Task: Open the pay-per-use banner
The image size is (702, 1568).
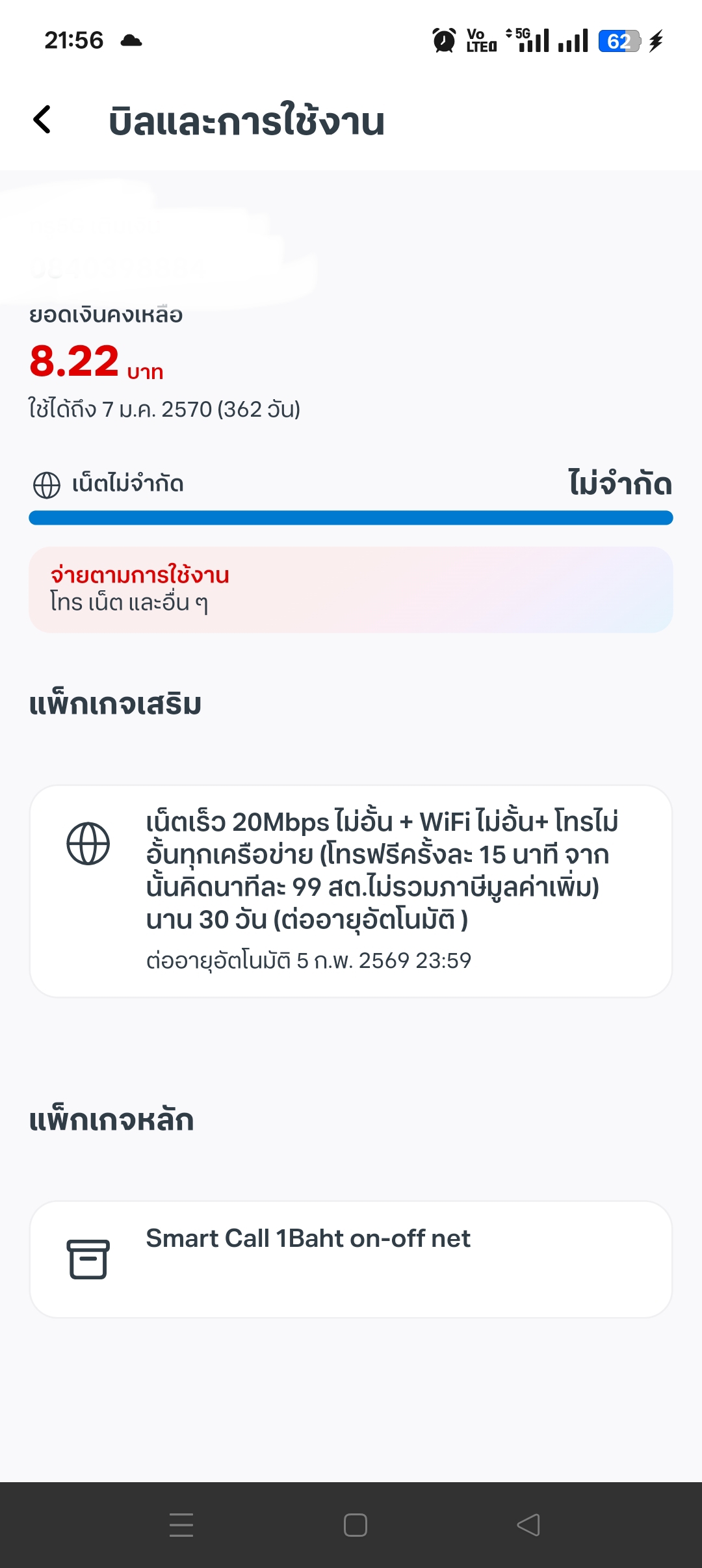Action: pyautogui.click(x=351, y=590)
